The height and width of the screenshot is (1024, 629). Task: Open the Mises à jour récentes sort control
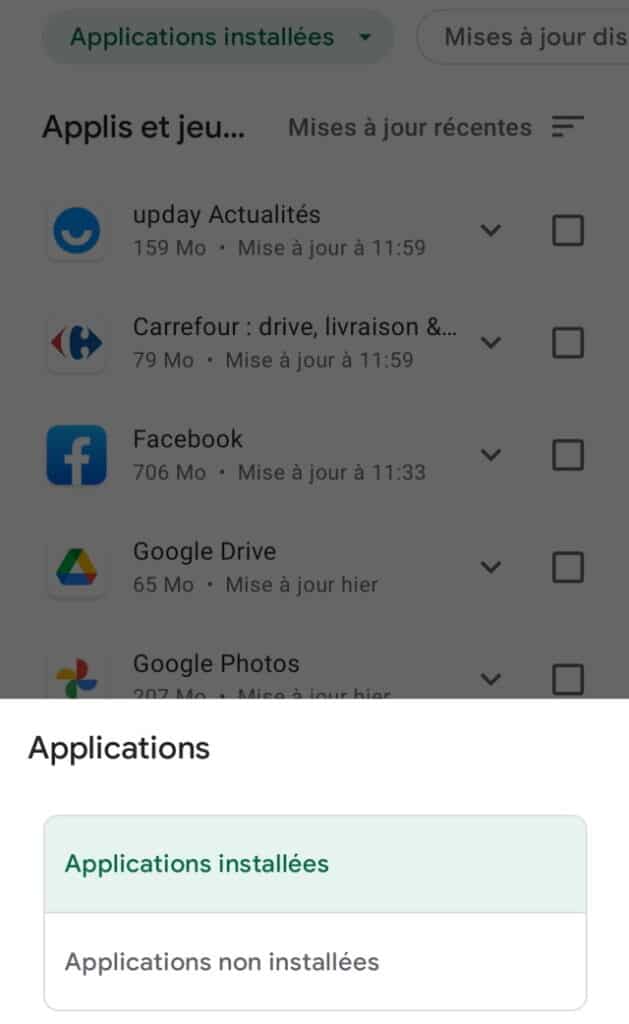[435, 127]
